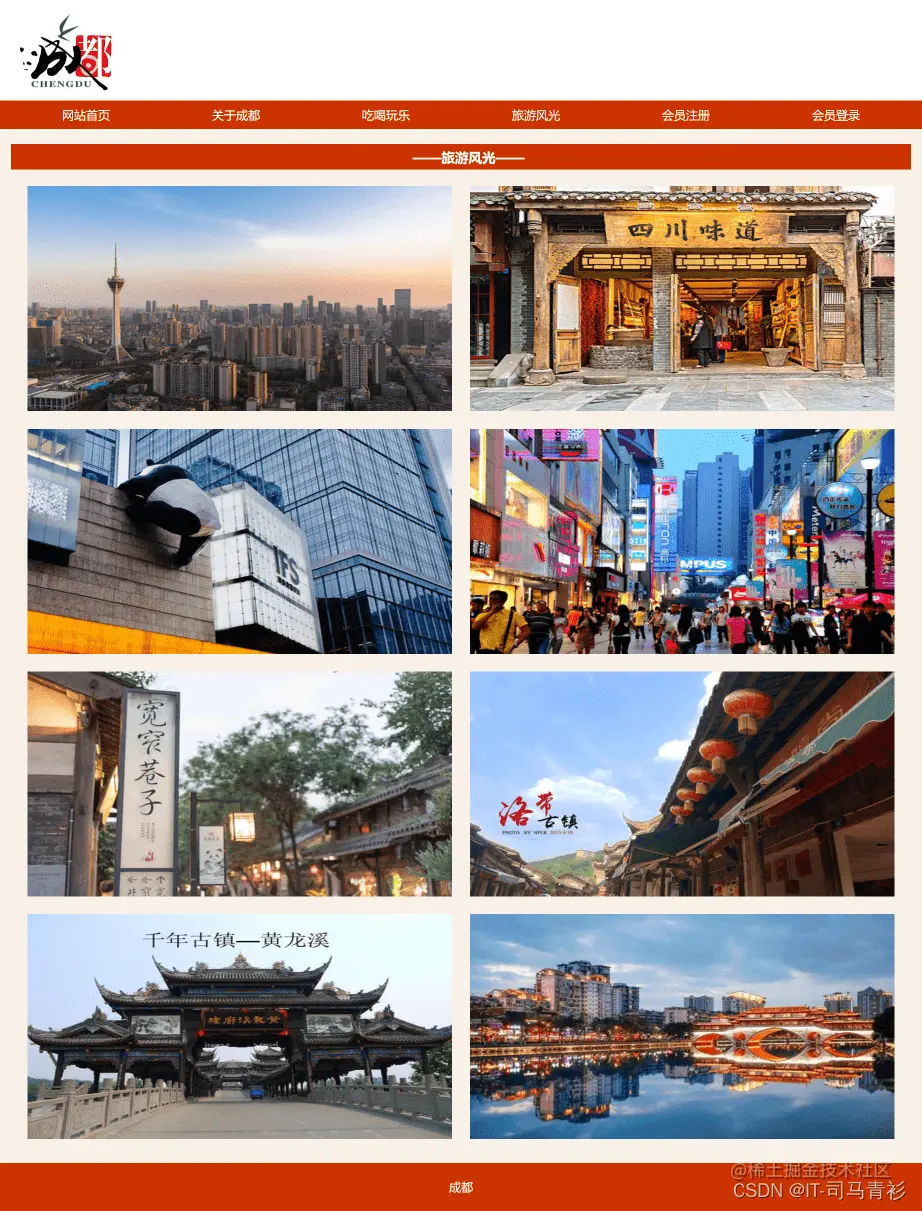
Task: Tap the 会员登录 link
Action: (836, 115)
